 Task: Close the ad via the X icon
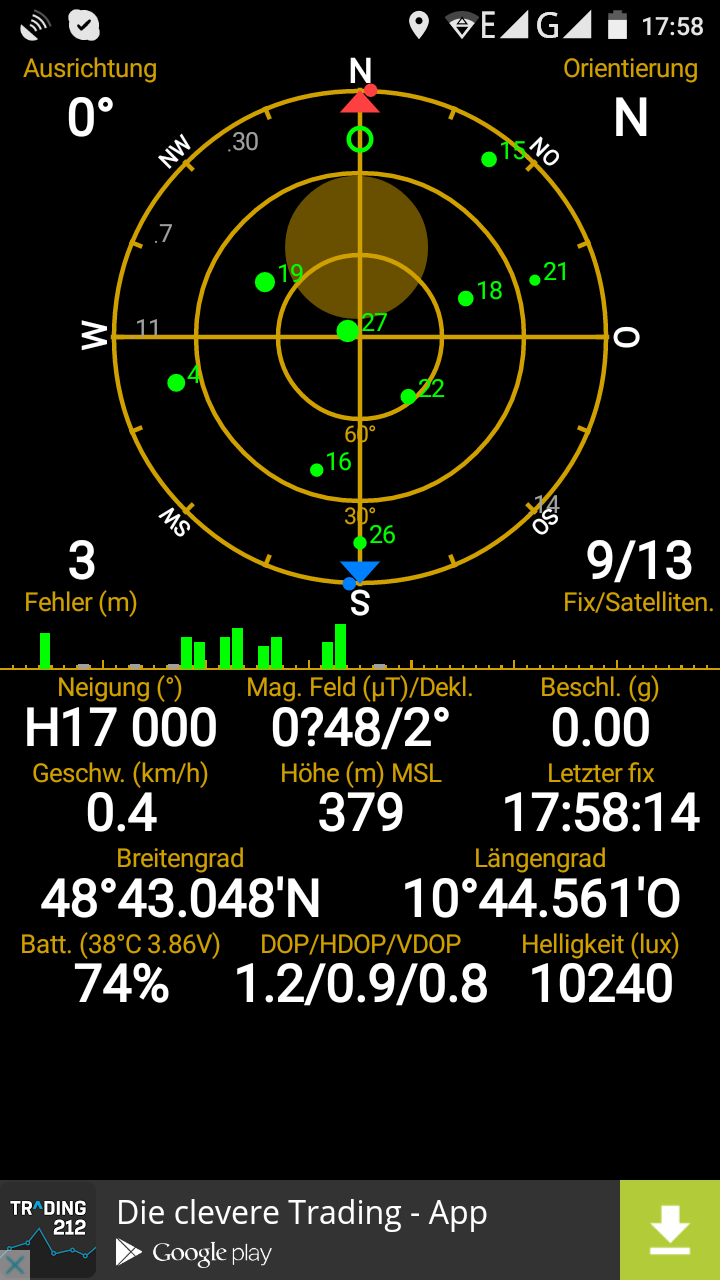[14, 1265]
